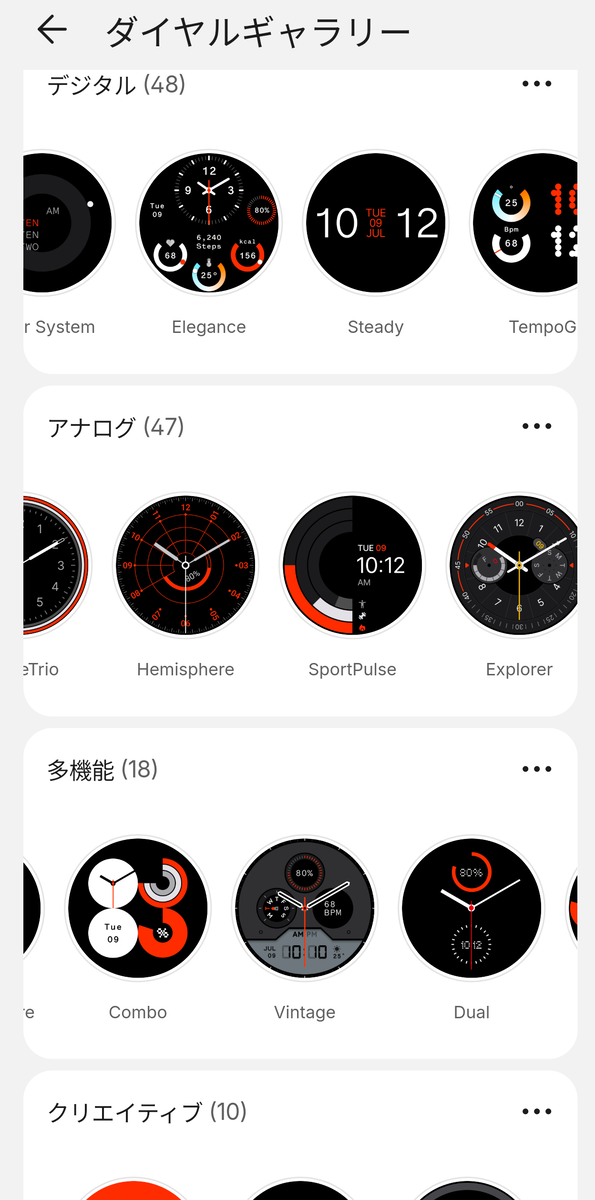
Task: Open more options for 多機能 section
Action: pyautogui.click(x=537, y=769)
